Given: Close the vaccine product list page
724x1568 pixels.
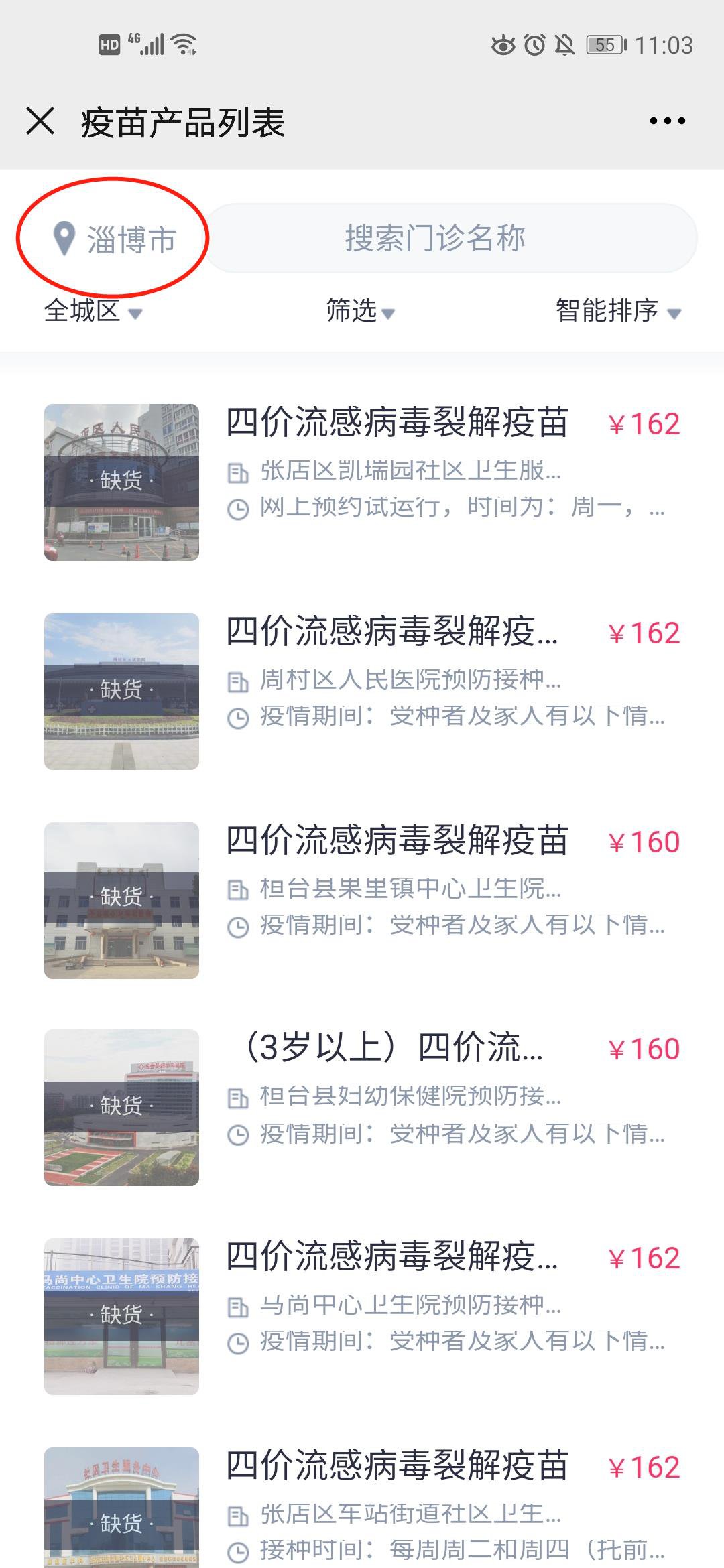Looking at the screenshot, I should 40,121.
